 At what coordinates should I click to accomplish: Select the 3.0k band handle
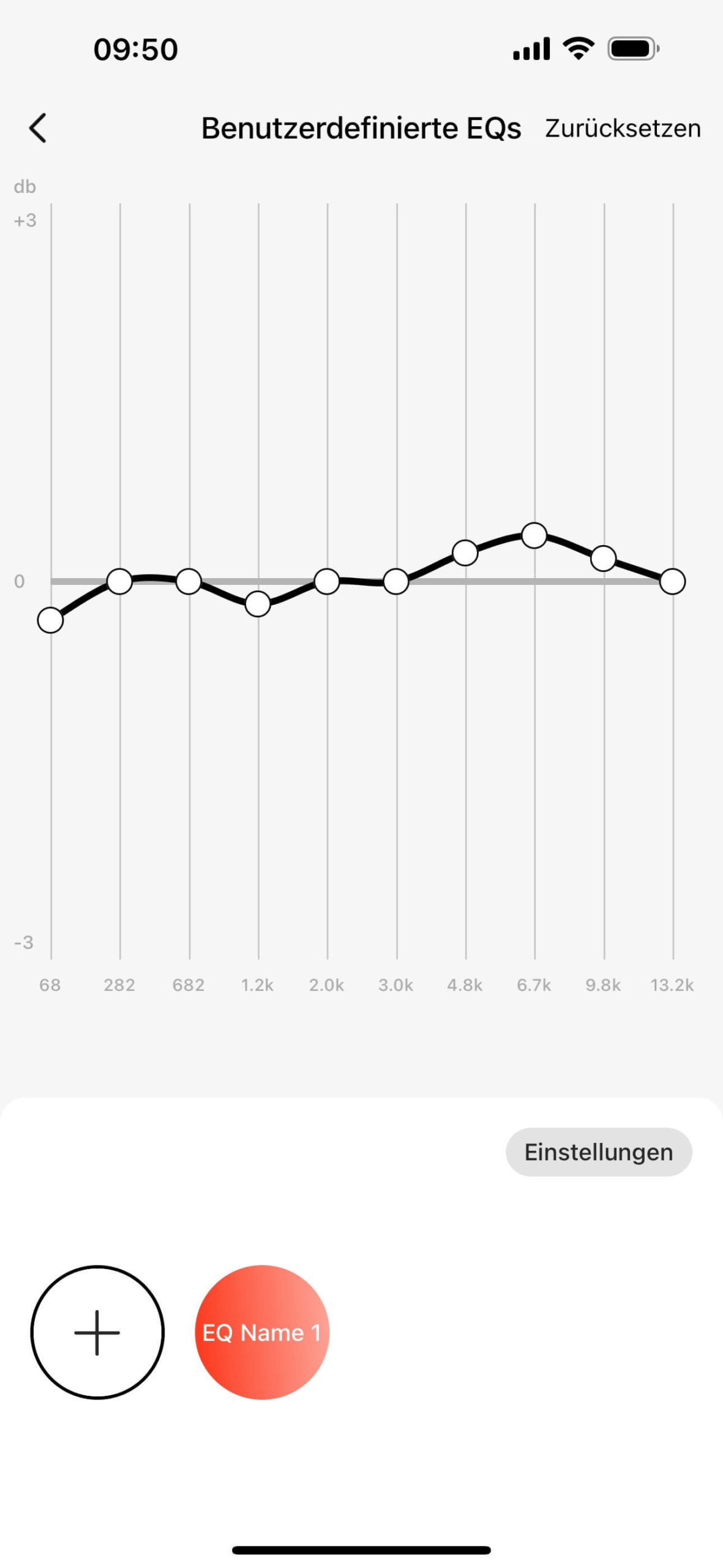396,581
